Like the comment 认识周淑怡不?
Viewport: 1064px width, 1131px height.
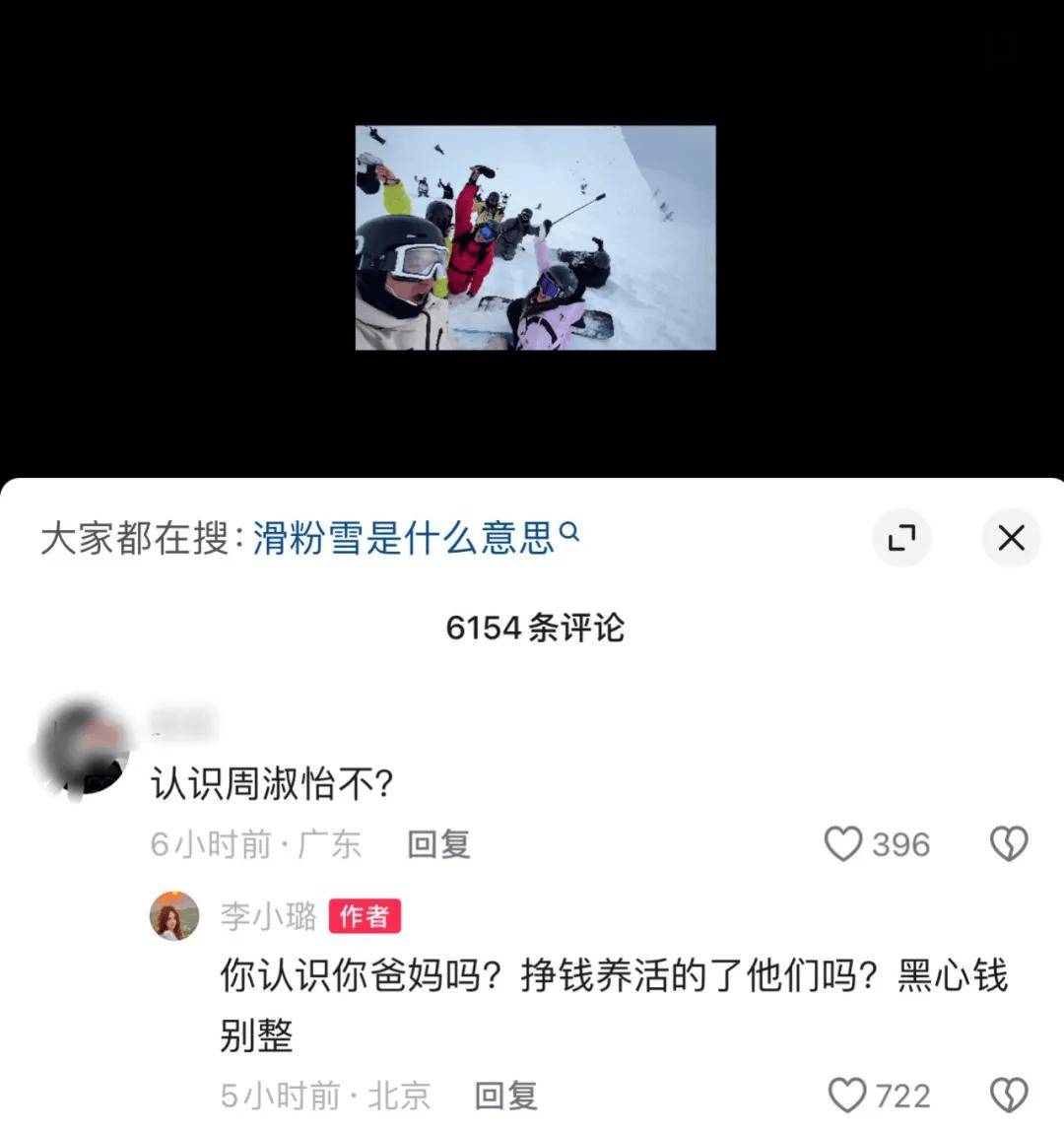tap(843, 844)
